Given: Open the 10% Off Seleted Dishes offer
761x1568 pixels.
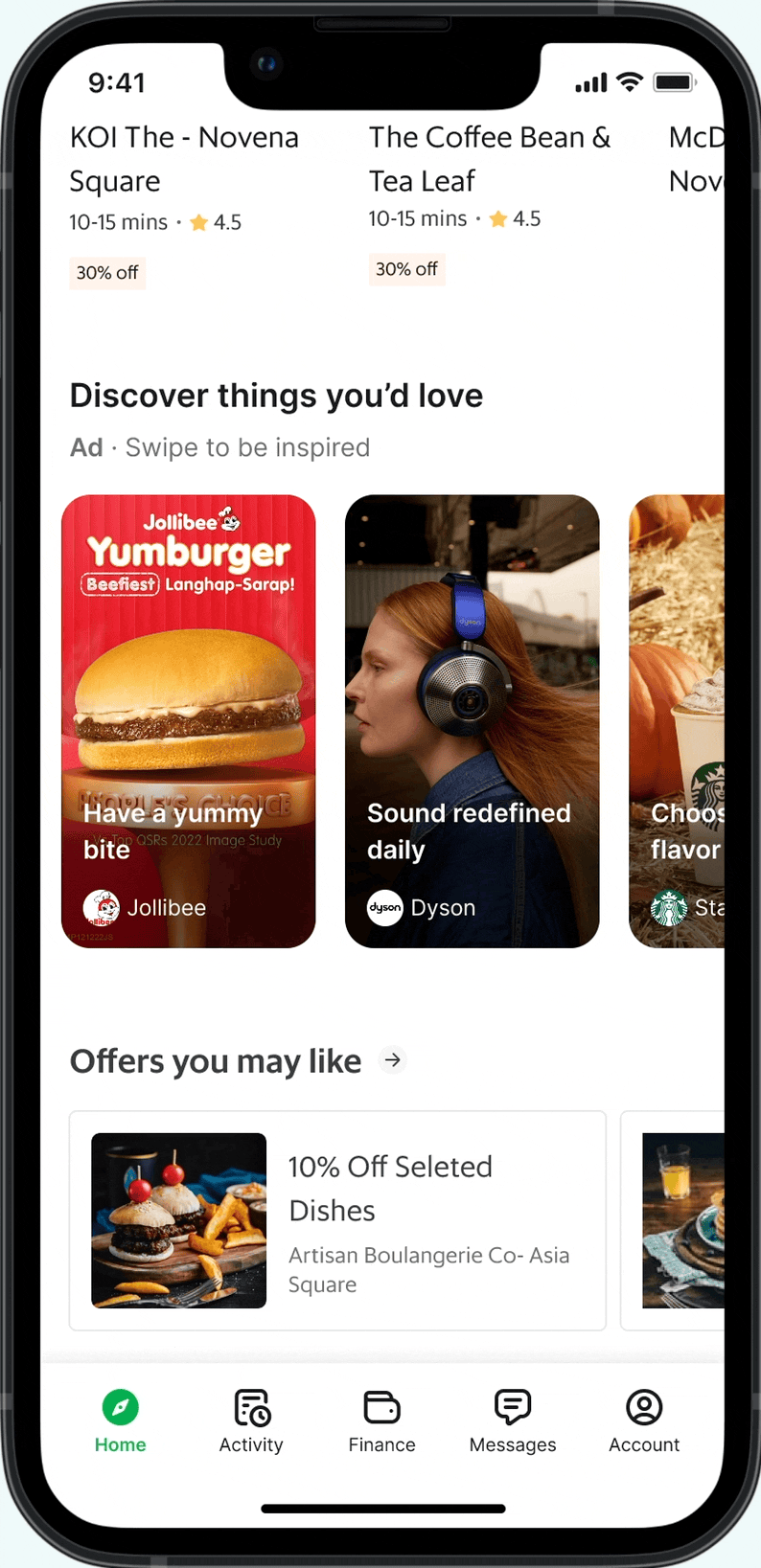Looking at the screenshot, I should 337,1220.
